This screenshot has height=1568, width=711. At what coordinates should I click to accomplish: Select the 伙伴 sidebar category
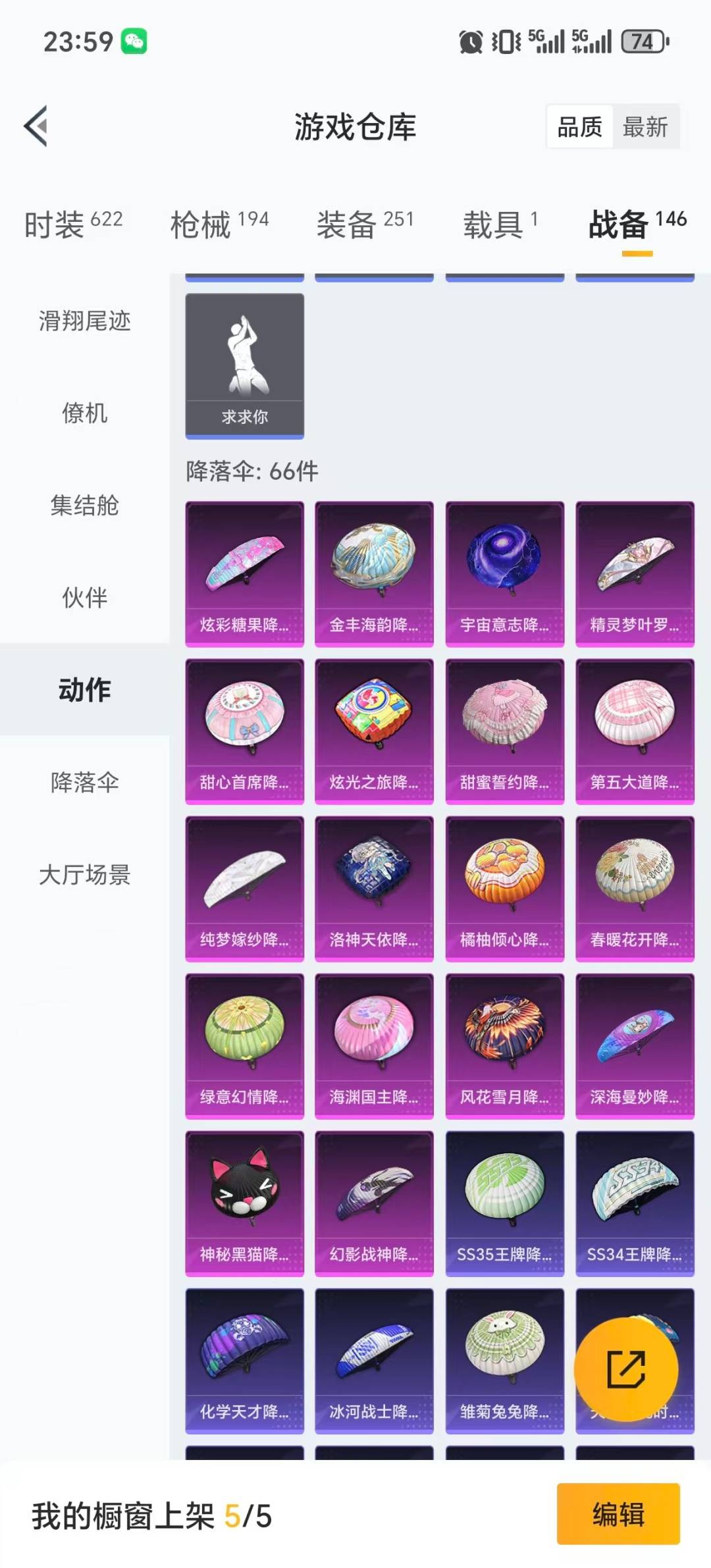[86, 598]
